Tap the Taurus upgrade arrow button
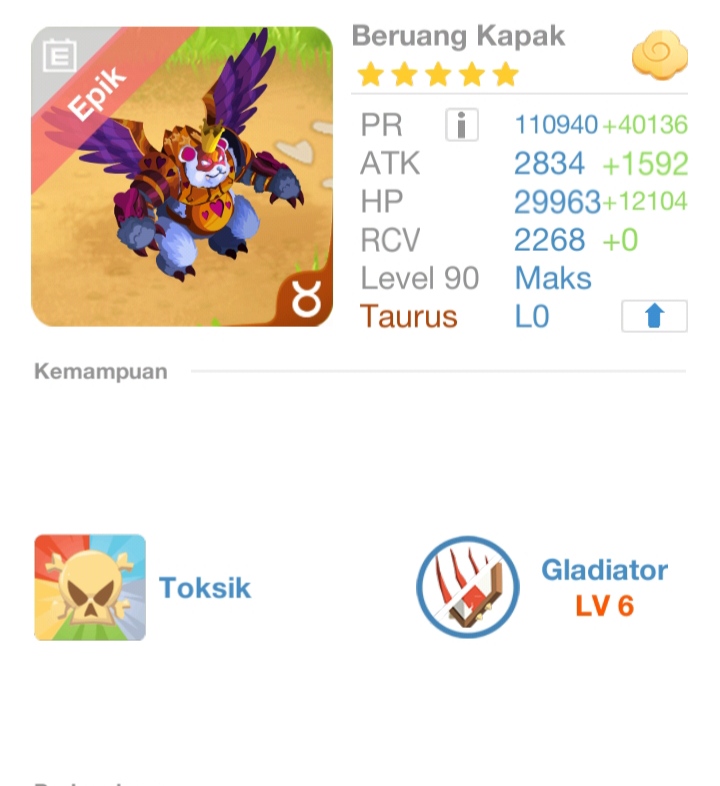The height and width of the screenshot is (786, 720). point(654,317)
